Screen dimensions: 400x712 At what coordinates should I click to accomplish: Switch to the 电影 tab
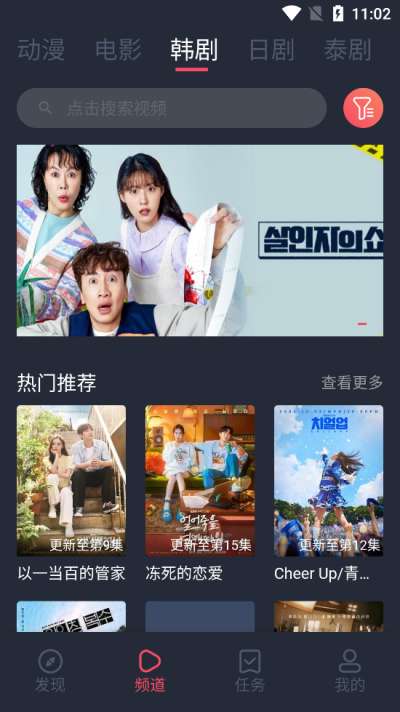point(119,50)
